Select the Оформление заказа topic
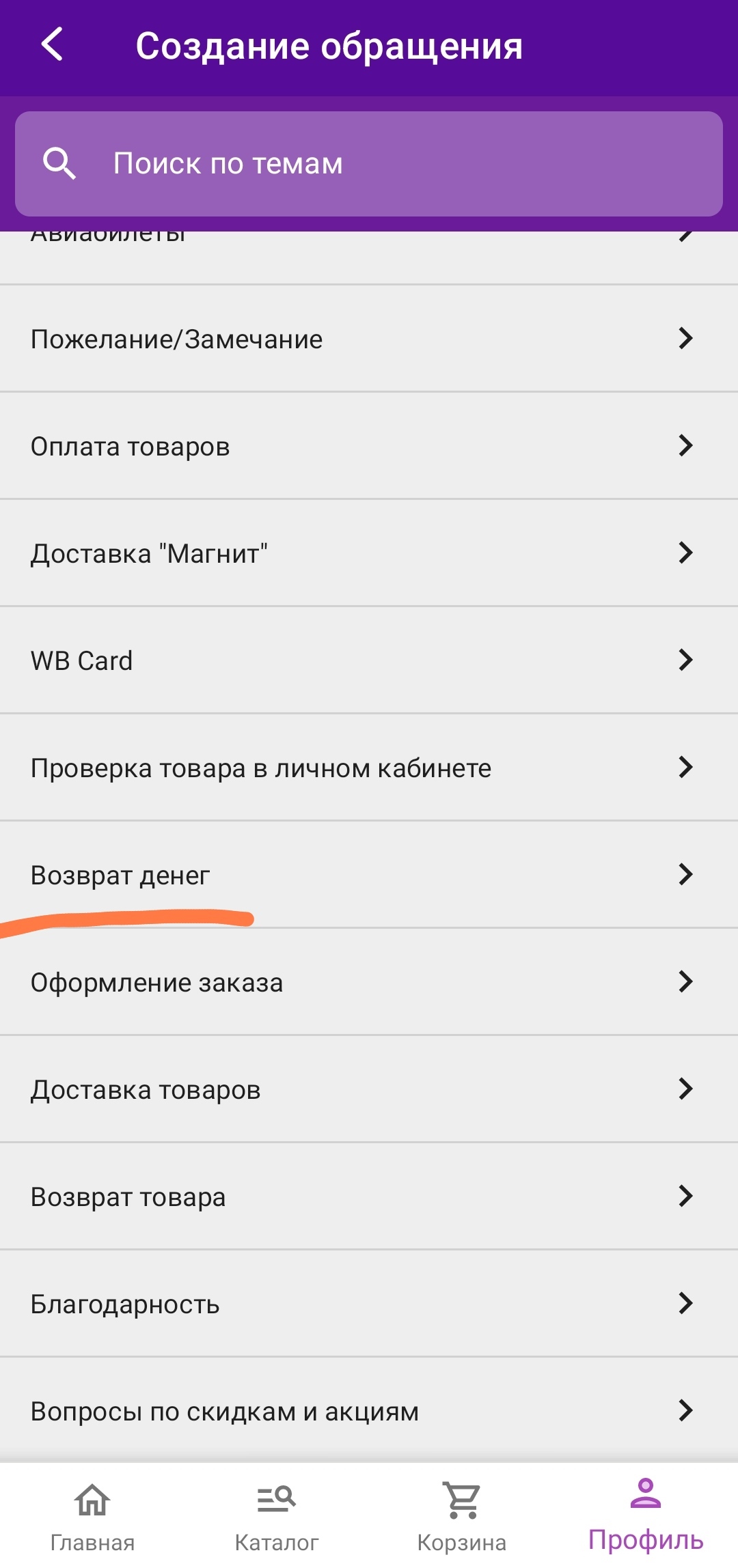The height and width of the screenshot is (1568, 738). coord(369,982)
